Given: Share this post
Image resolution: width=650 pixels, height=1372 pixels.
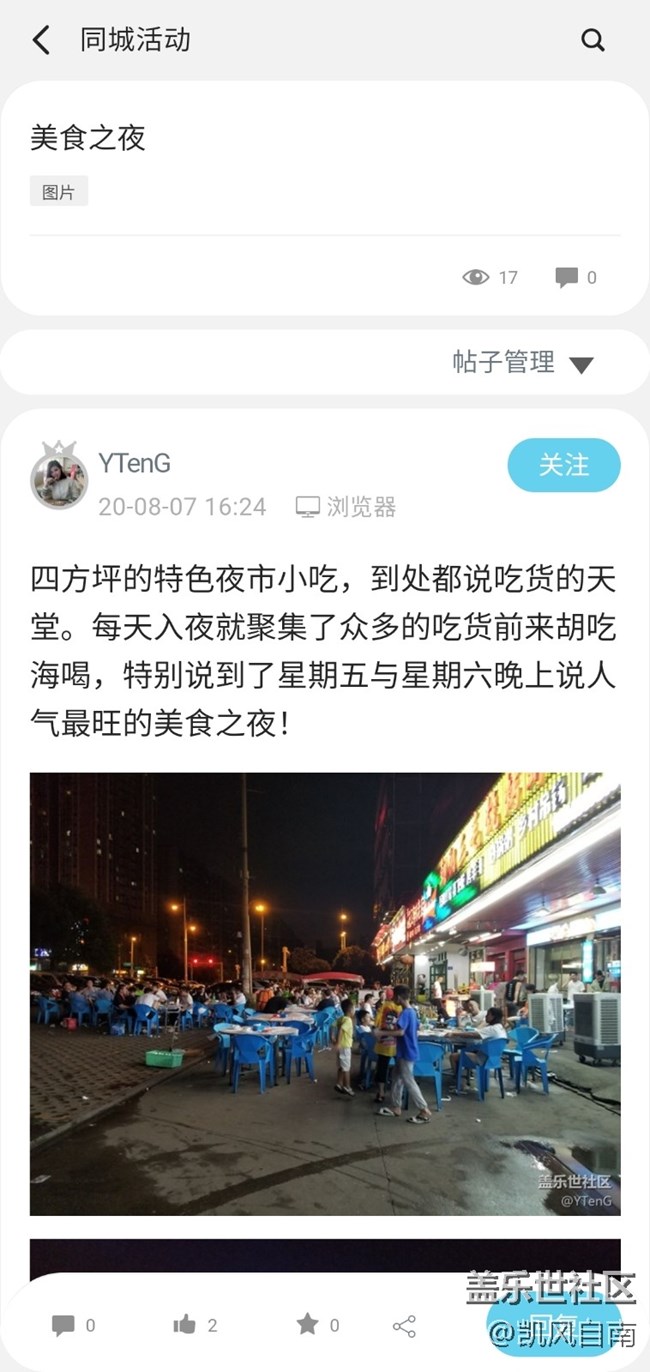Looking at the screenshot, I should [404, 1326].
